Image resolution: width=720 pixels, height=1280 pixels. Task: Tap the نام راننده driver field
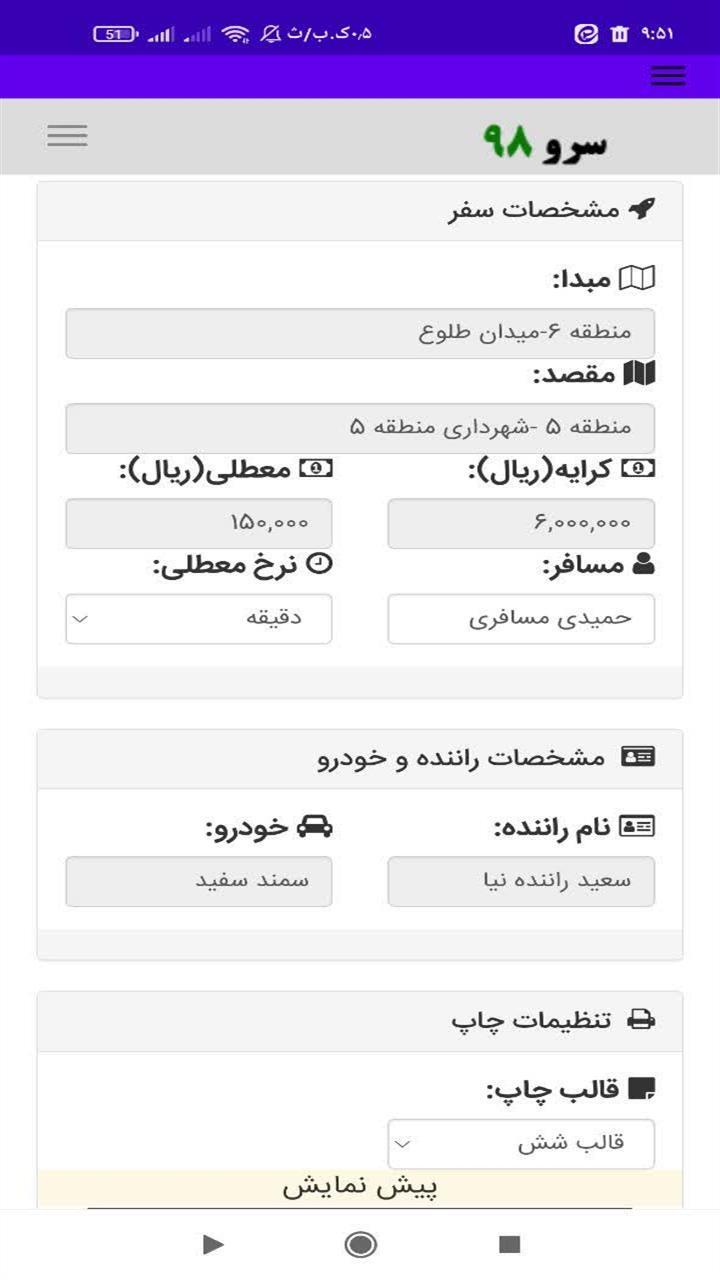tap(521, 881)
